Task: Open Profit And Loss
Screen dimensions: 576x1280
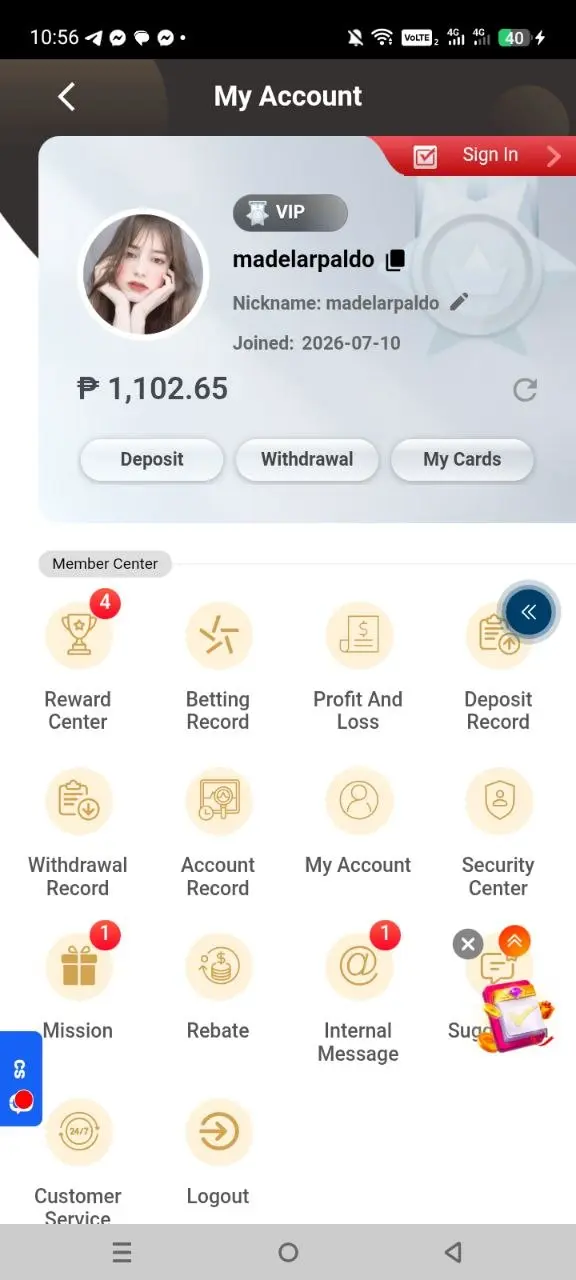Action: (x=358, y=665)
